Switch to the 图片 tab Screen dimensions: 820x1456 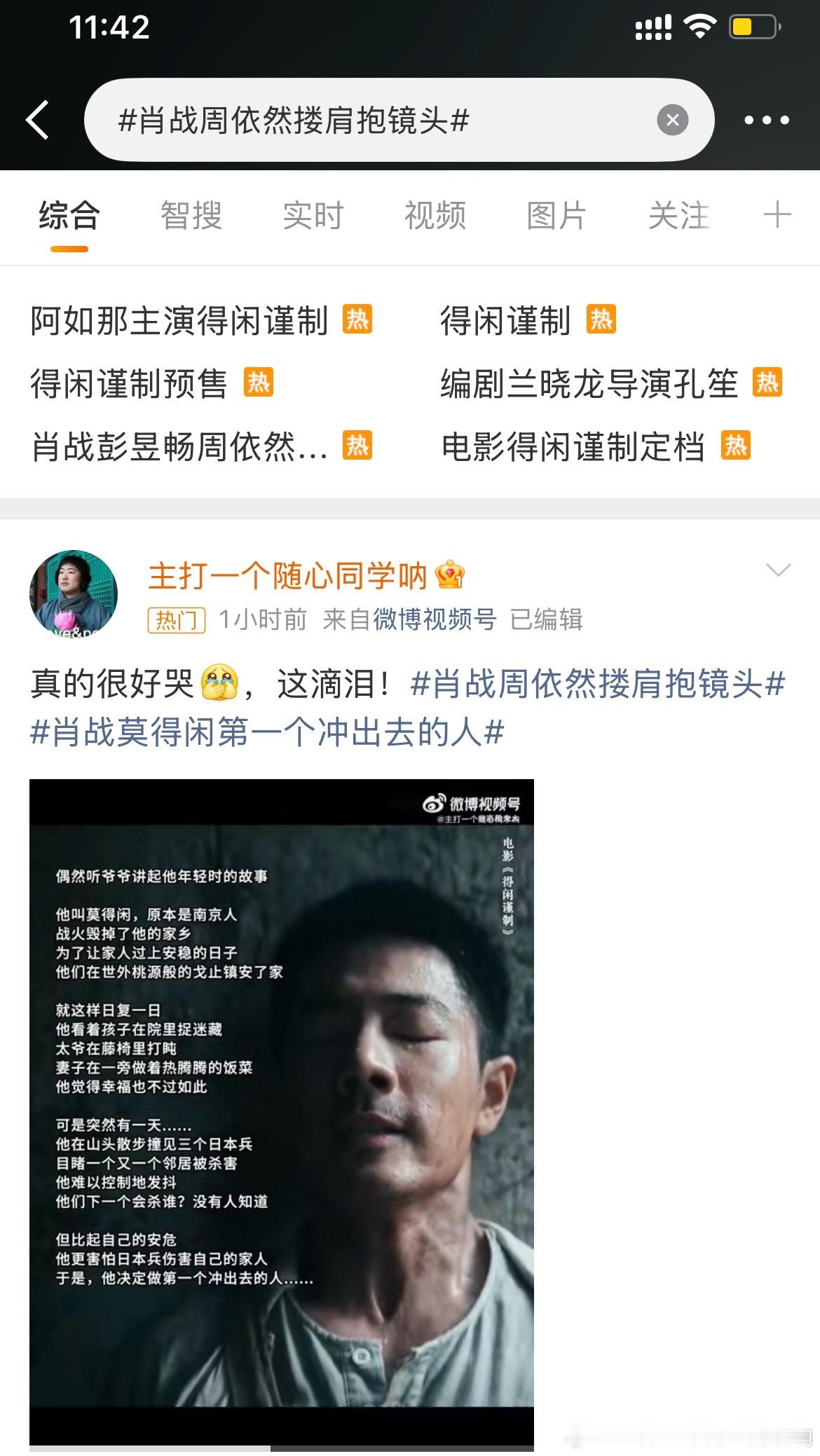[x=555, y=216]
